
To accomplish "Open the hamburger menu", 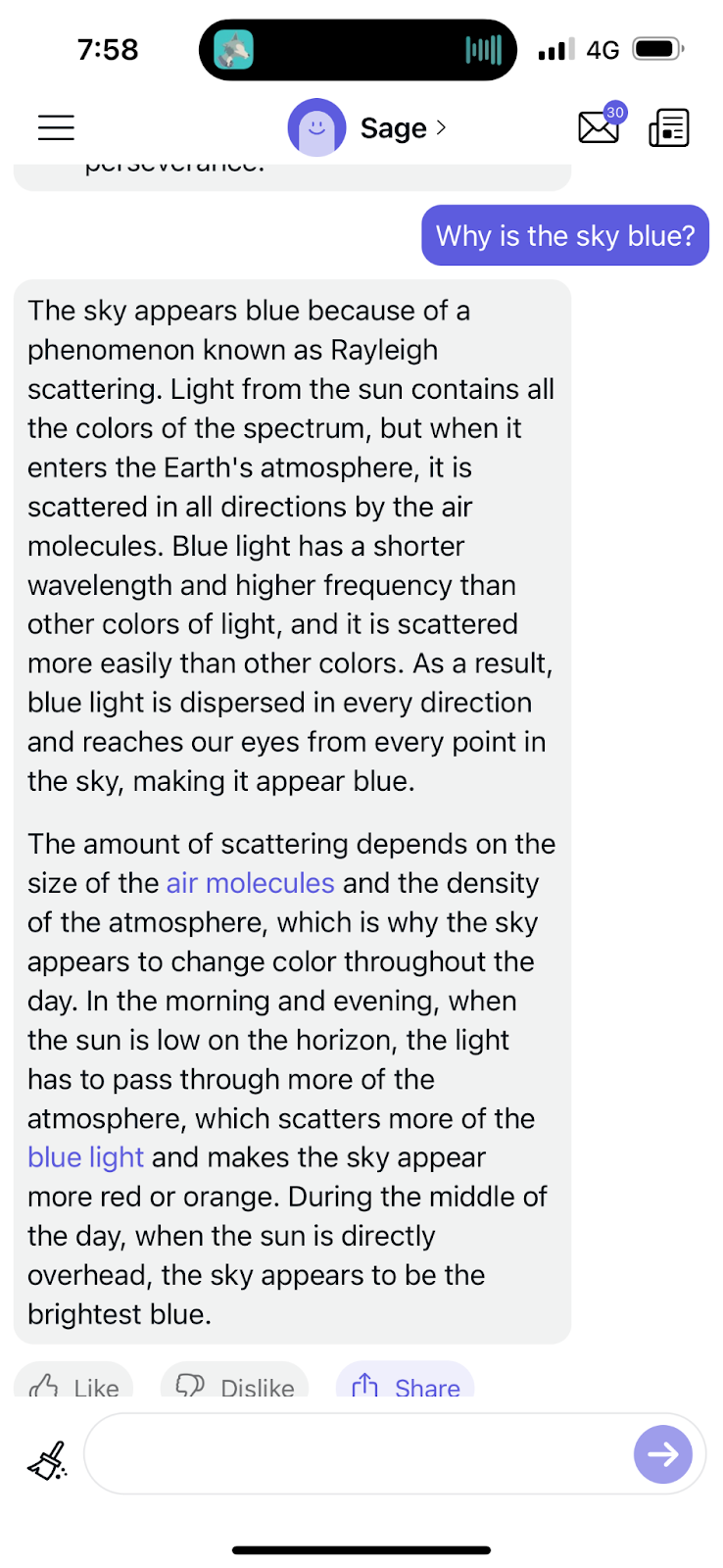I will [56, 127].
